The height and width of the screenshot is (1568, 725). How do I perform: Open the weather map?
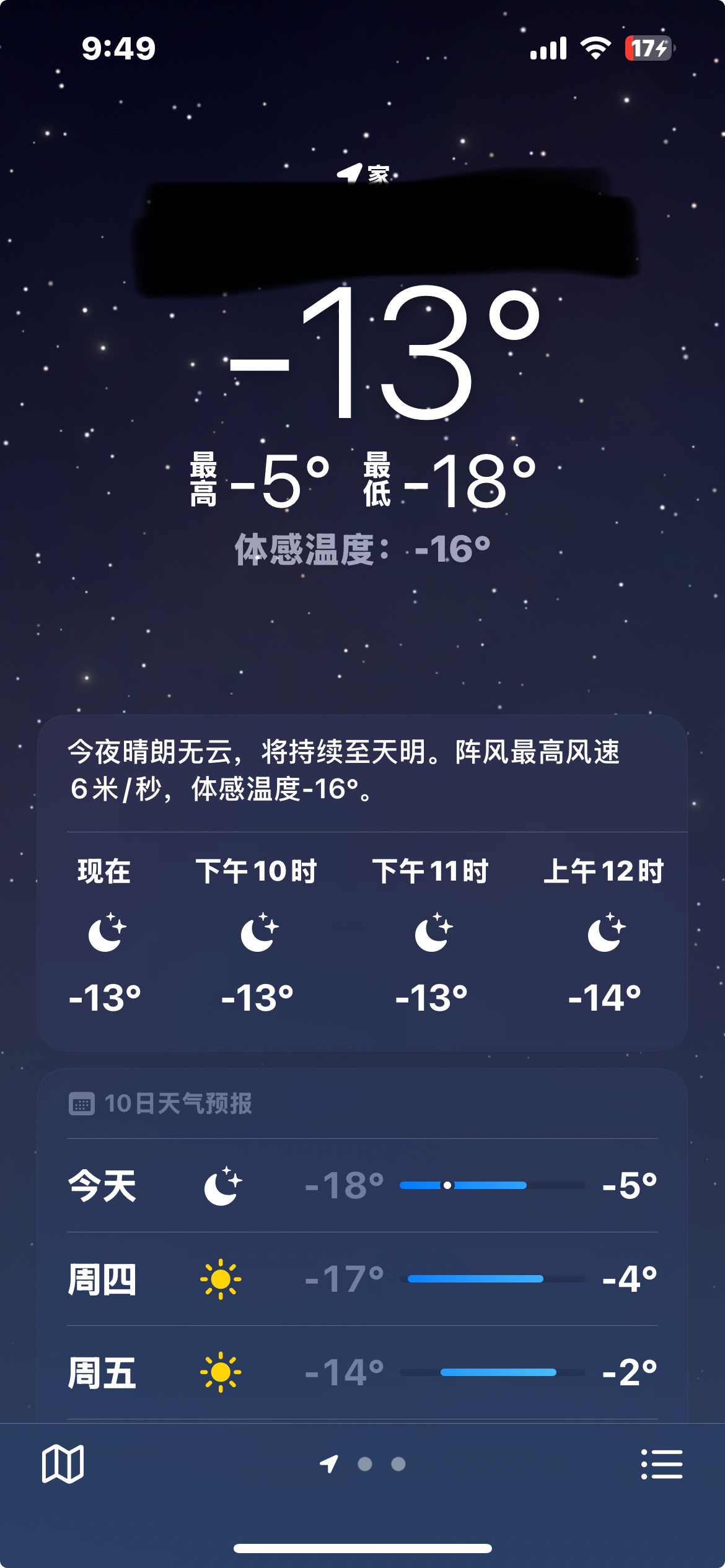(63, 1465)
